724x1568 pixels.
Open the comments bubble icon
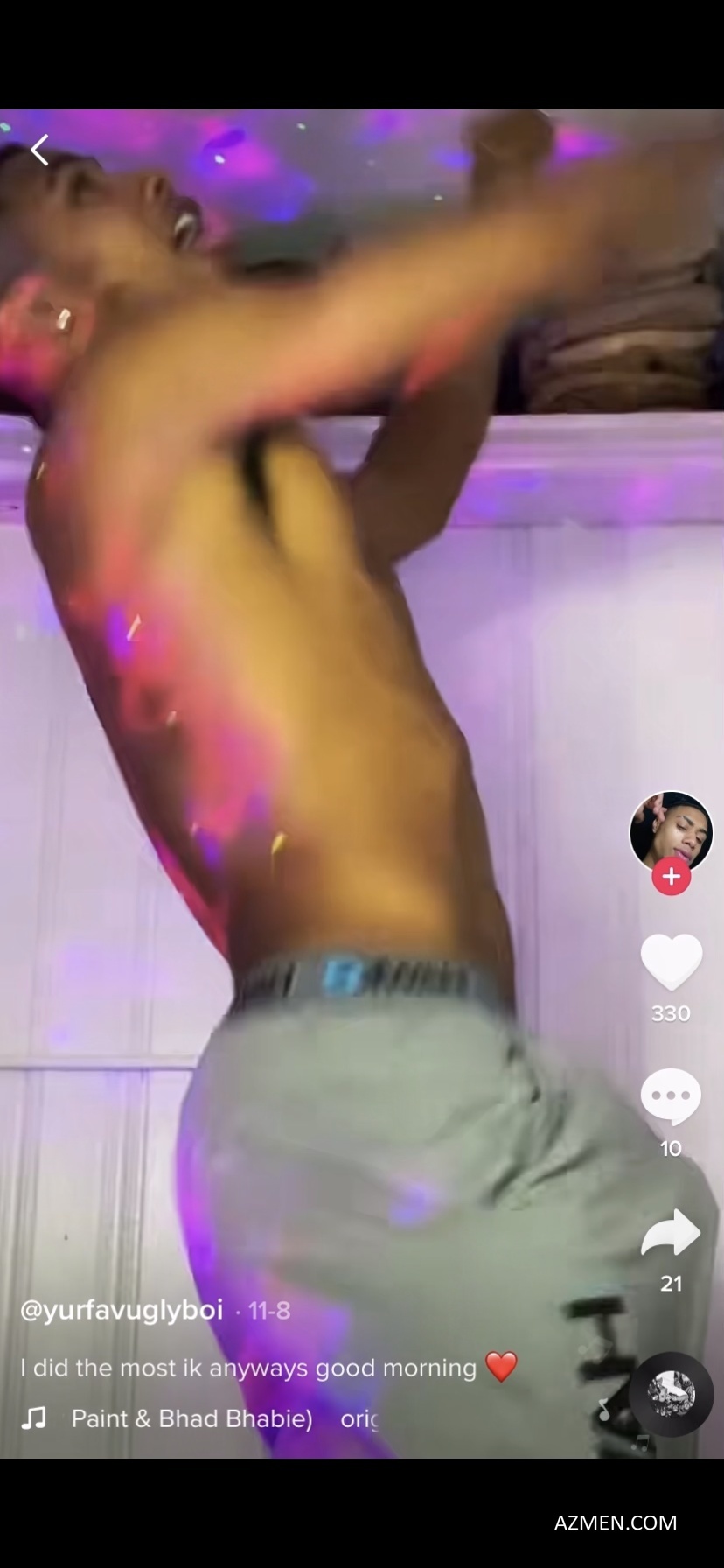pyautogui.click(x=671, y=1096)
